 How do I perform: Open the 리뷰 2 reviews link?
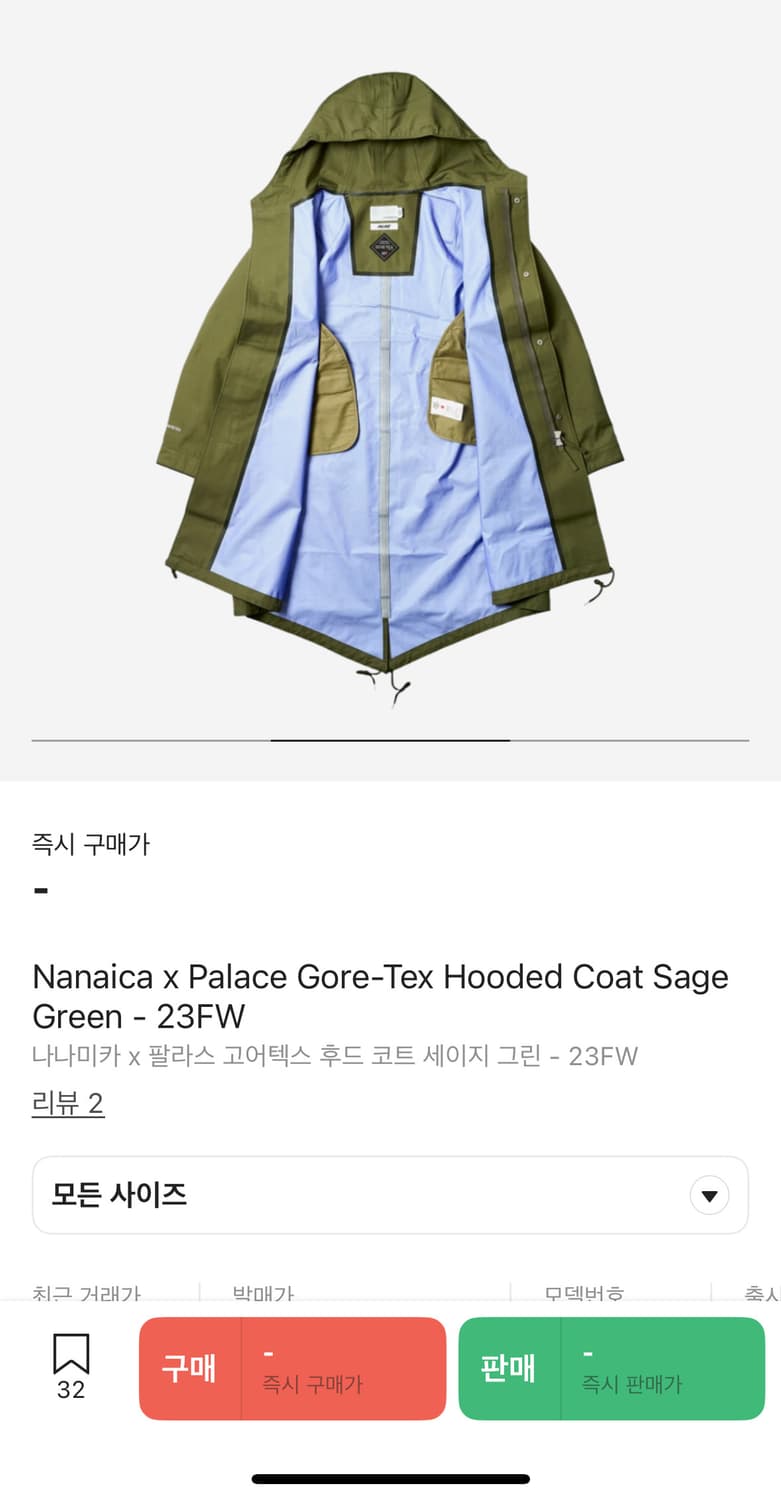click(67, 1103)
